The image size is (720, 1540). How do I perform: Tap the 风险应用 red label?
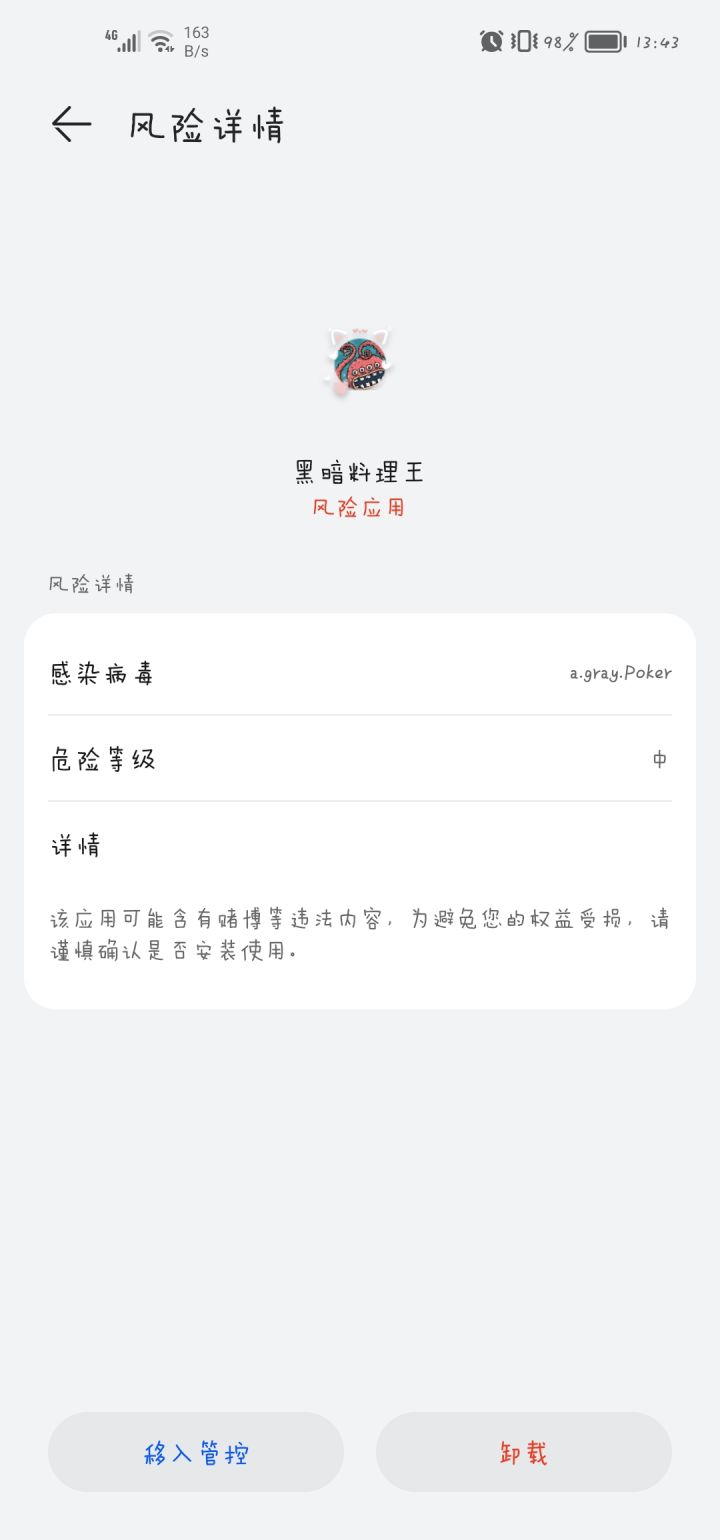[x=360, y=508]
